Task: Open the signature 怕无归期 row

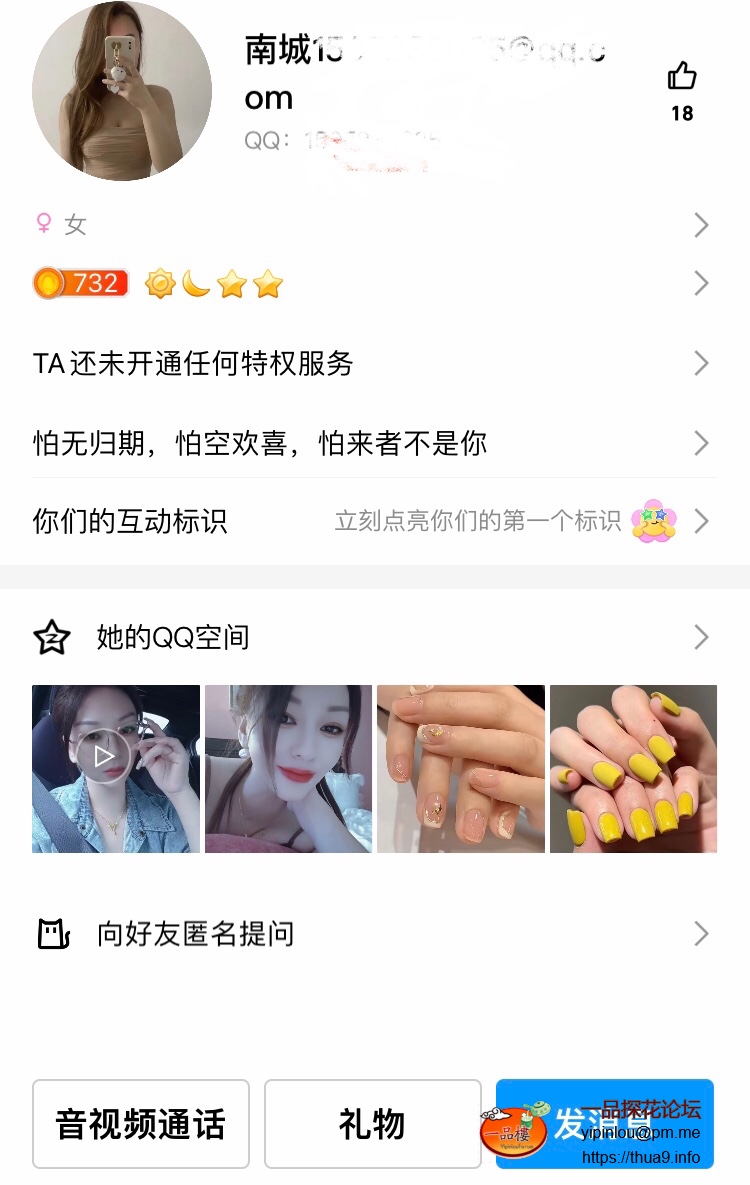Action: click(x=374, y=442)
